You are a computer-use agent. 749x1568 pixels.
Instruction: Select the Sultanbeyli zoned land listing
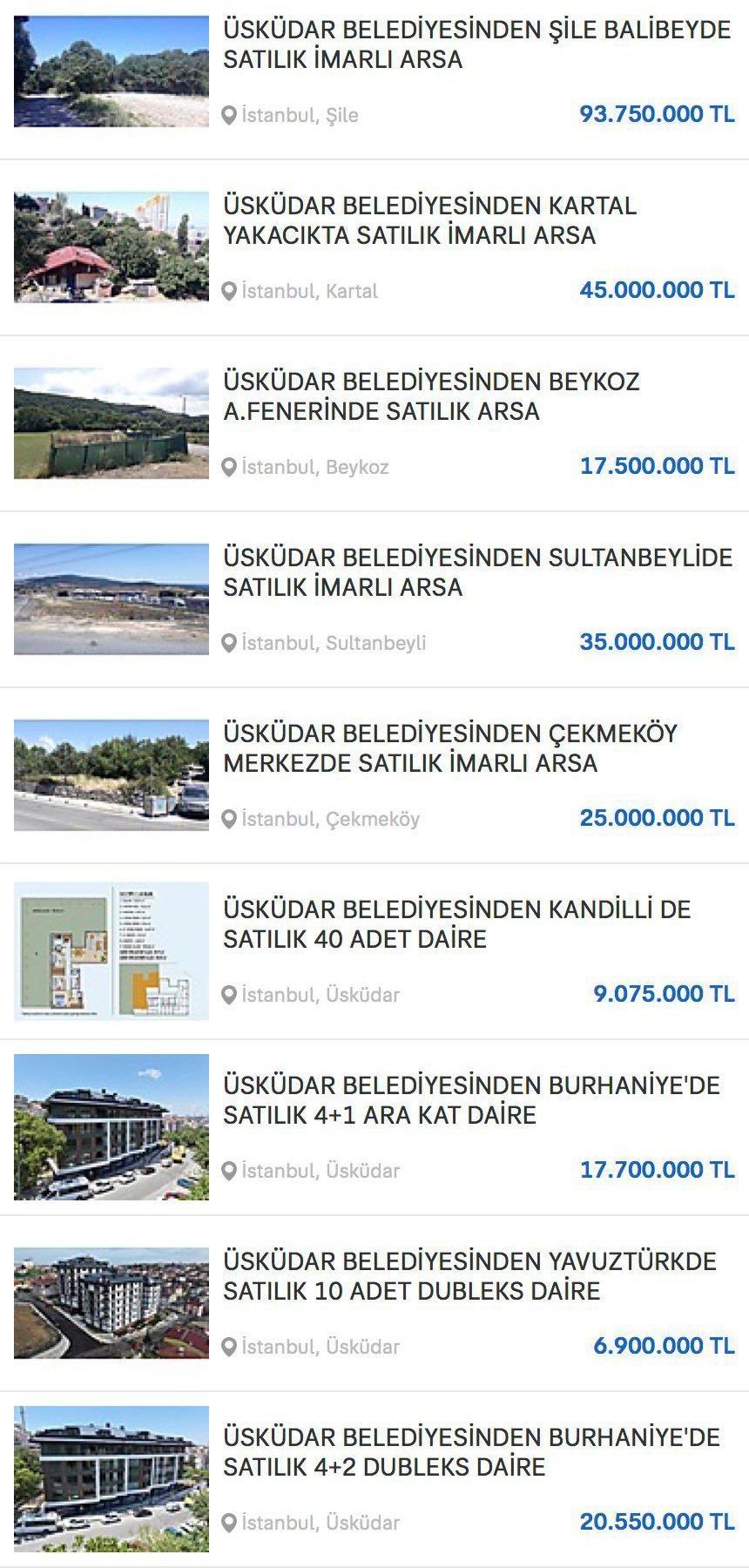click(x=476, y=572)
